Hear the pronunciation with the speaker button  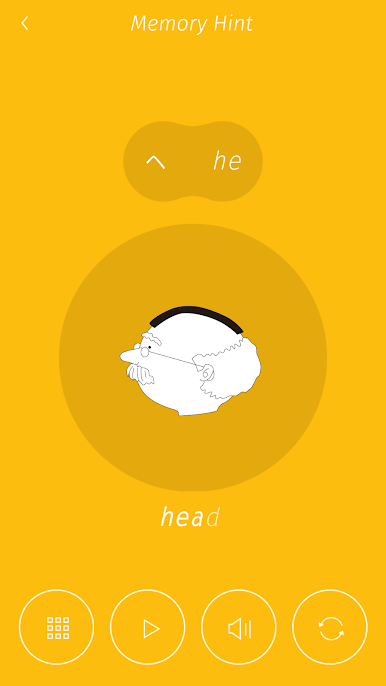pyautogui.click(x=239, y=627)
